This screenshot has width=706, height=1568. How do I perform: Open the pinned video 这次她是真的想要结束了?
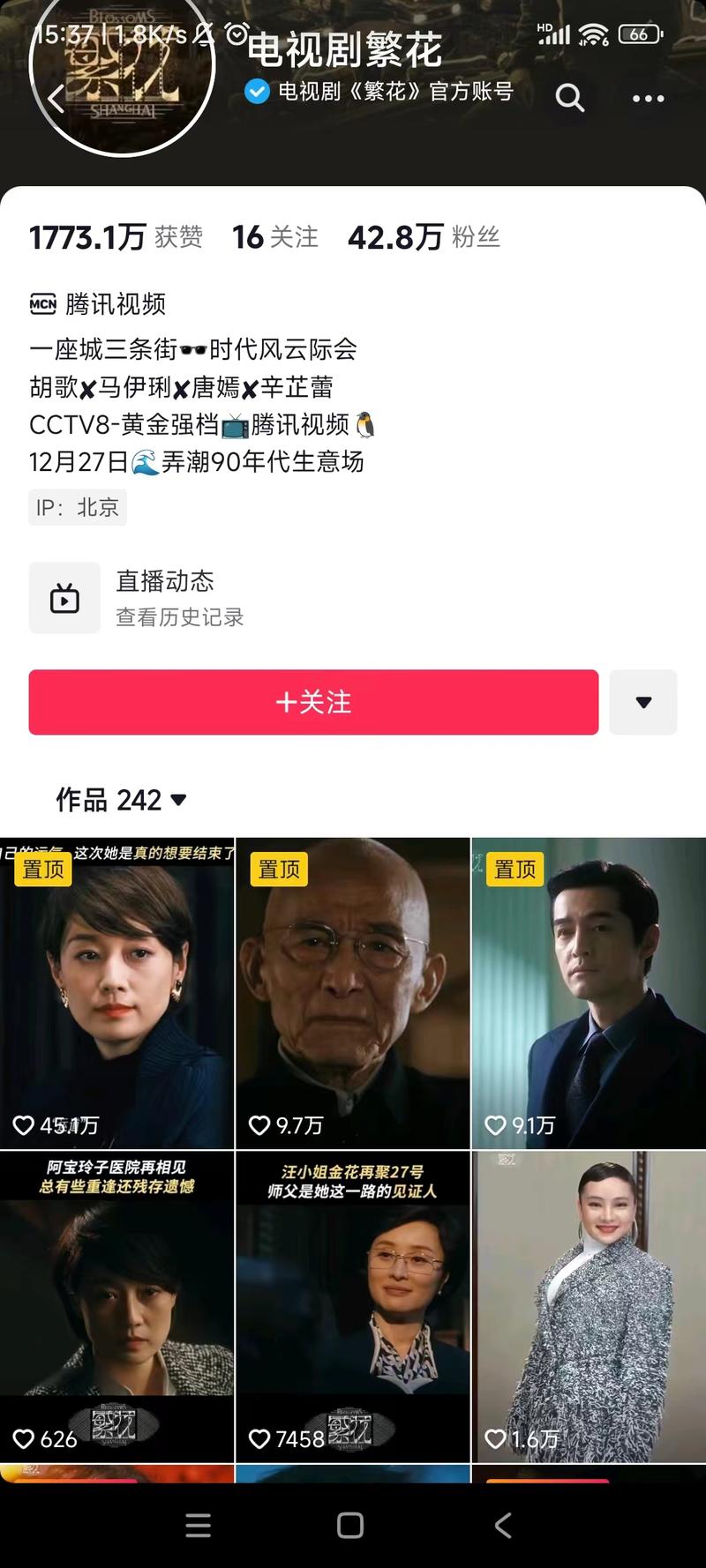116,992
